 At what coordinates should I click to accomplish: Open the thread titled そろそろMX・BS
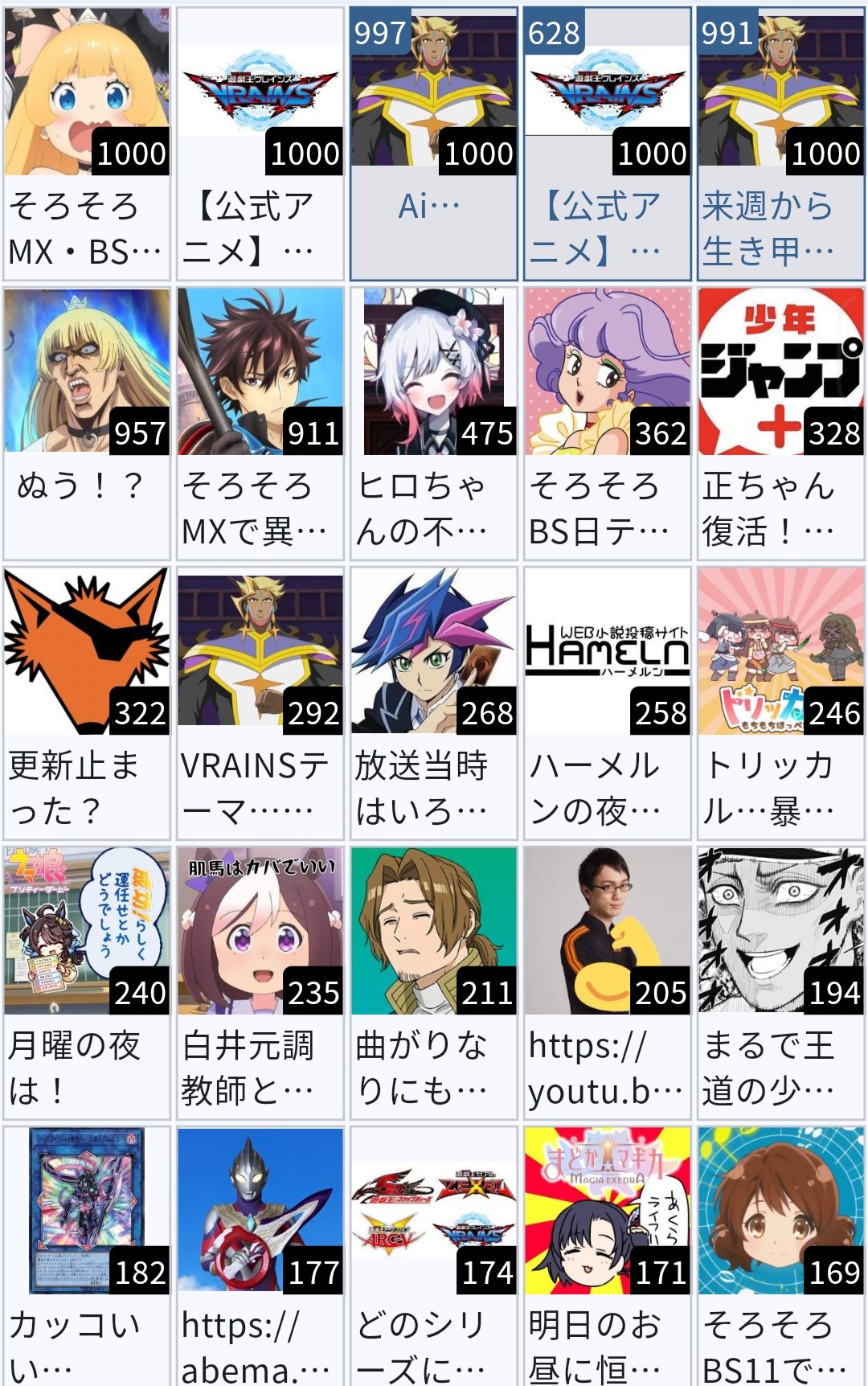[x=86, y=228]
